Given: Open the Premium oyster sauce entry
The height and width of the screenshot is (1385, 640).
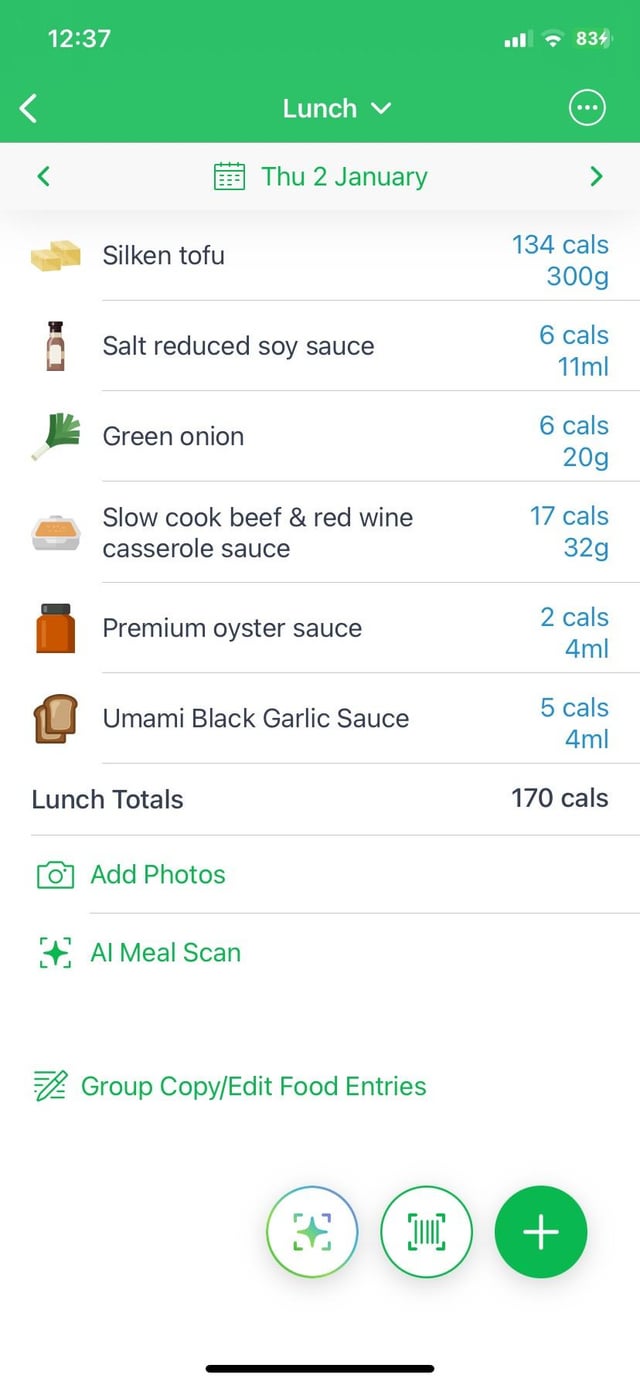Looking at the screenshot, I should [x=320, y=628].
